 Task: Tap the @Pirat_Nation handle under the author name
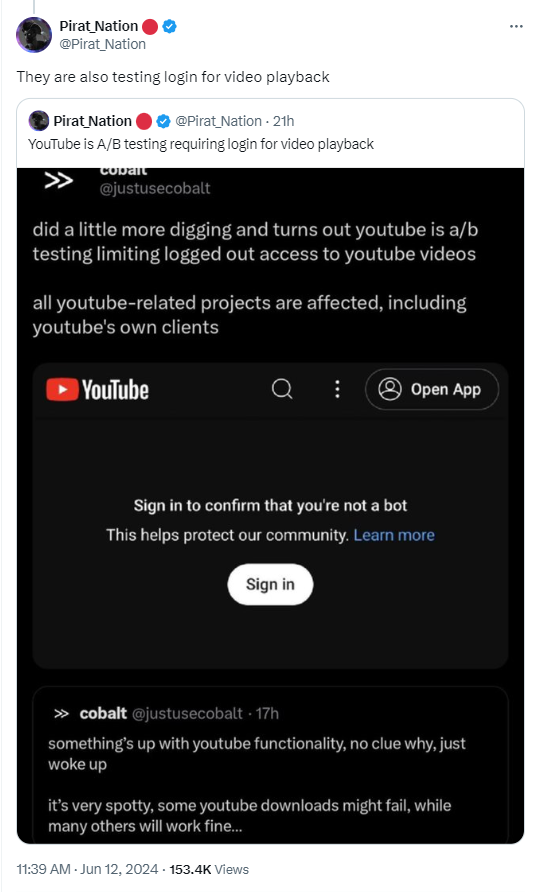pos(102,44)
